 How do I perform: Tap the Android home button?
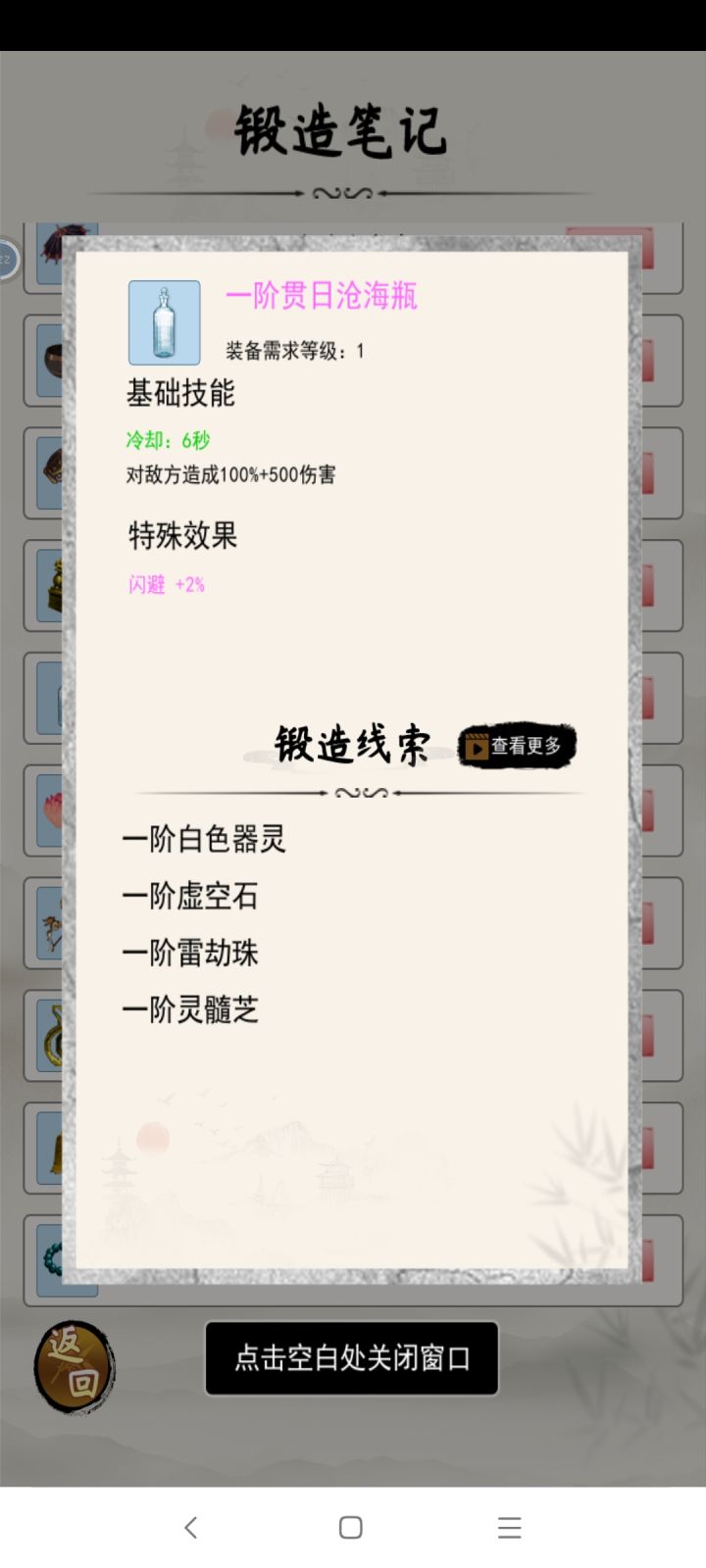352,1526
